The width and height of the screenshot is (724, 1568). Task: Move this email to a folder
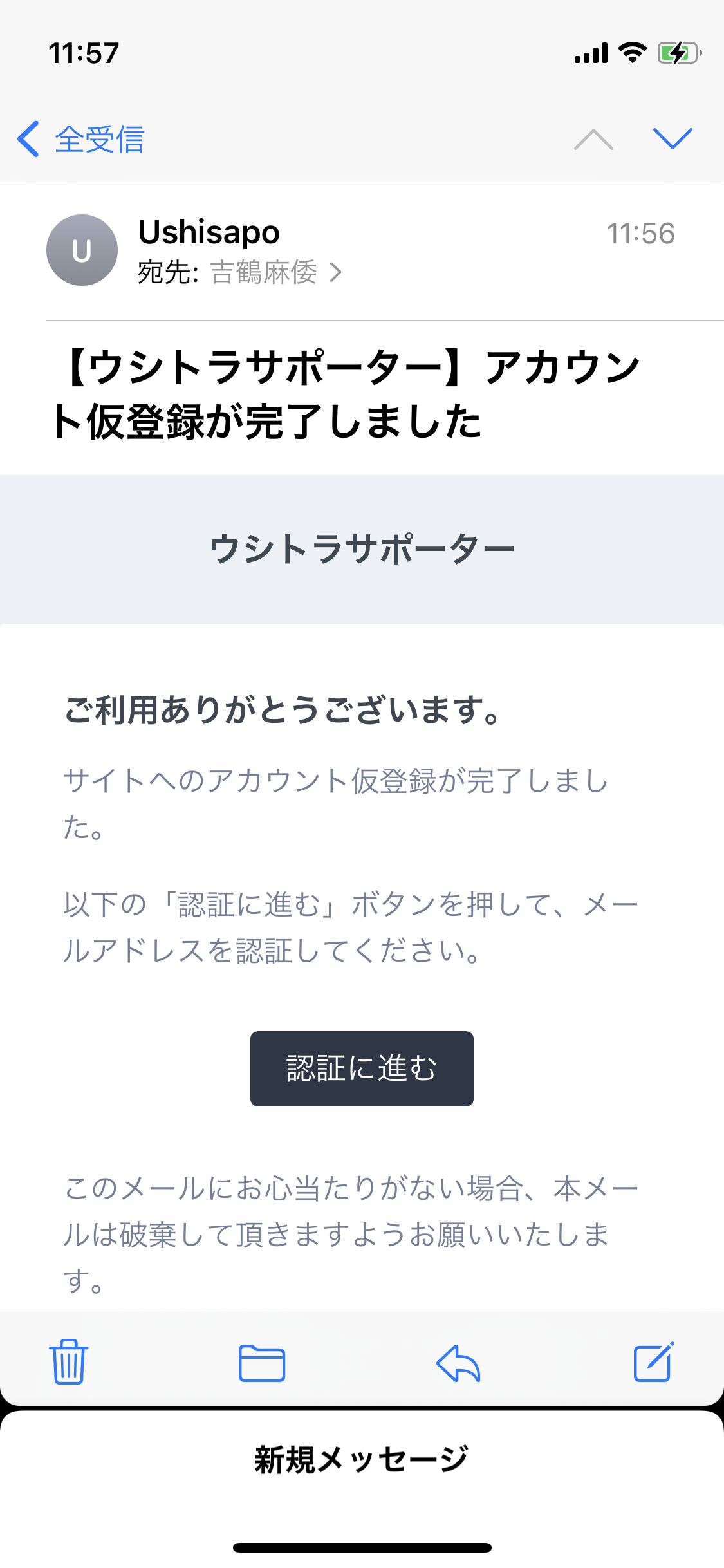[x=262, y=1363]
